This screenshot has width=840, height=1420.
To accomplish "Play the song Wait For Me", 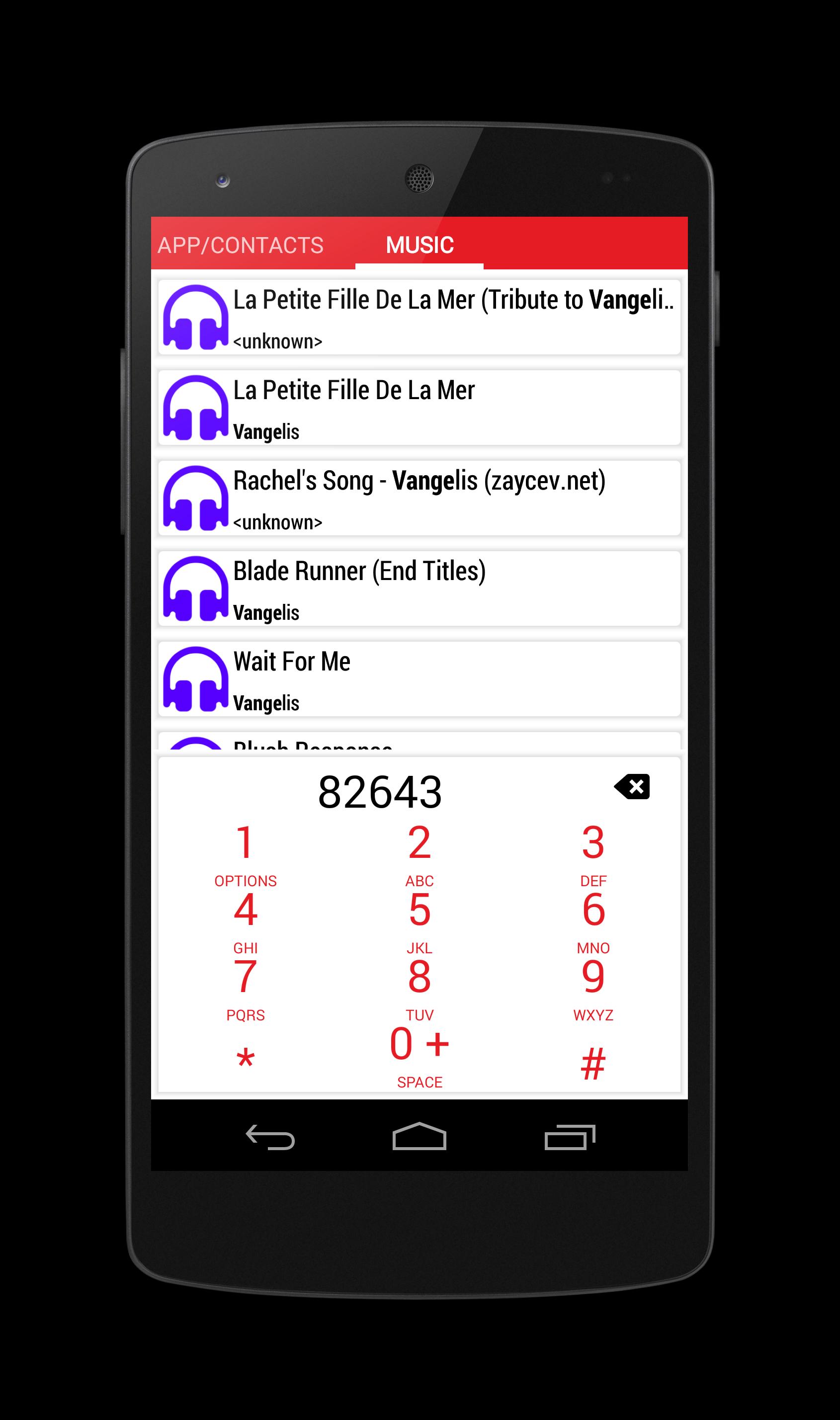I will point(419,680).
